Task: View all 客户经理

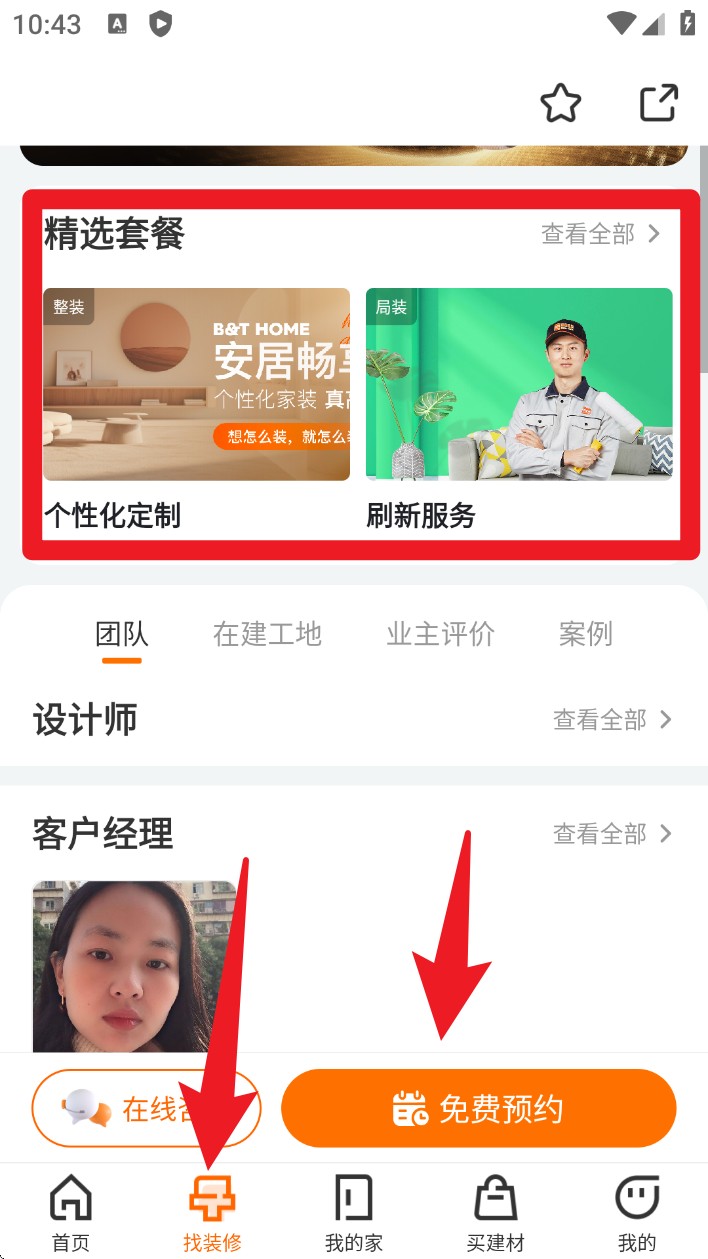Action: click(x=612, y=834)
